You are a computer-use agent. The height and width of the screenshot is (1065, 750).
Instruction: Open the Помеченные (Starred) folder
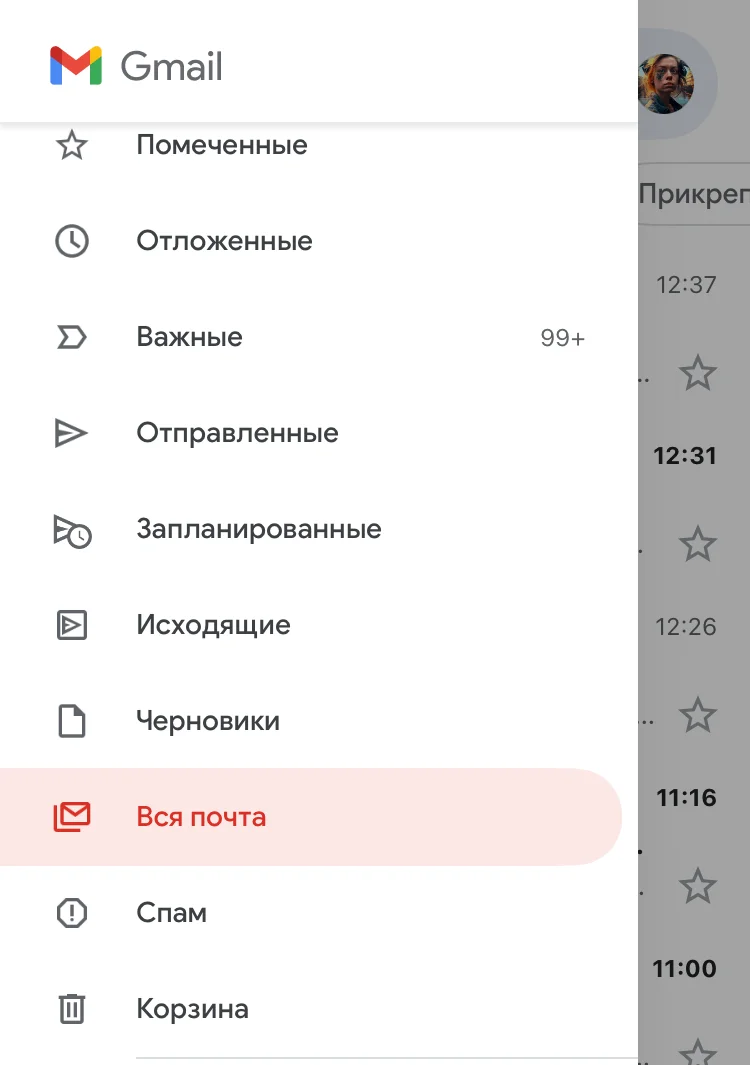(x=221, y=146)
